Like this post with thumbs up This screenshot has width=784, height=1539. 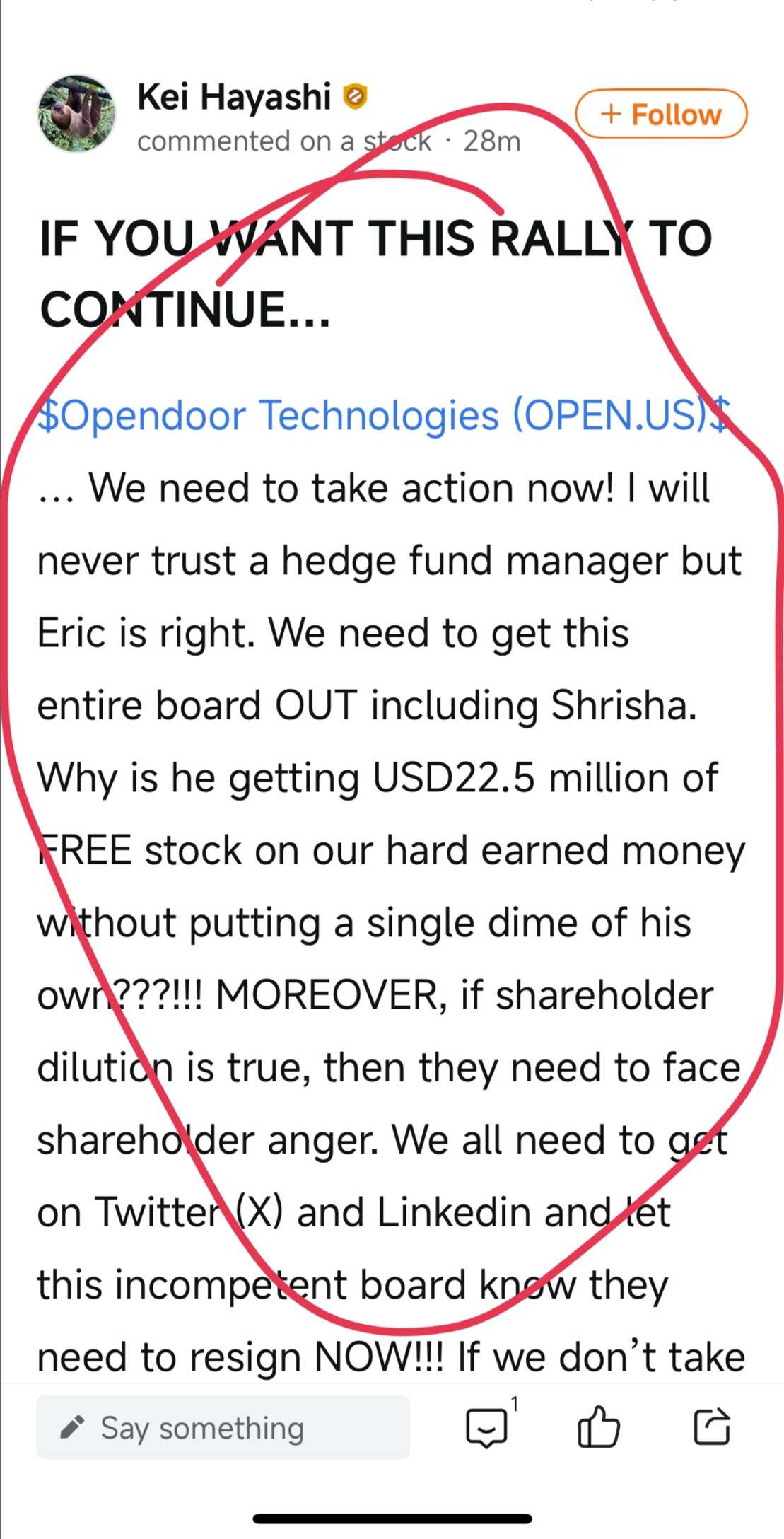pos(598,1427)
